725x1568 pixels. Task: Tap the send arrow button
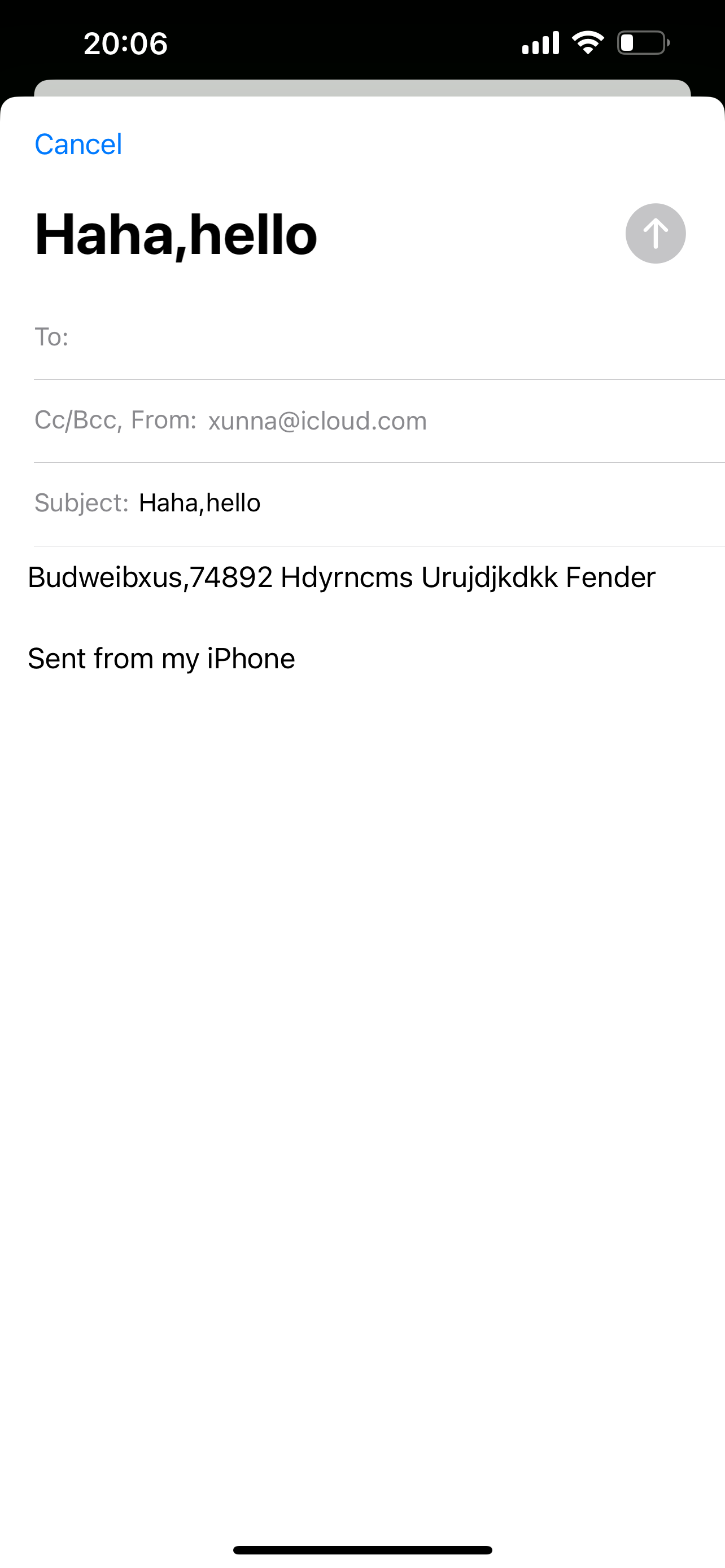pyautogui.click(x=655, y=233)
